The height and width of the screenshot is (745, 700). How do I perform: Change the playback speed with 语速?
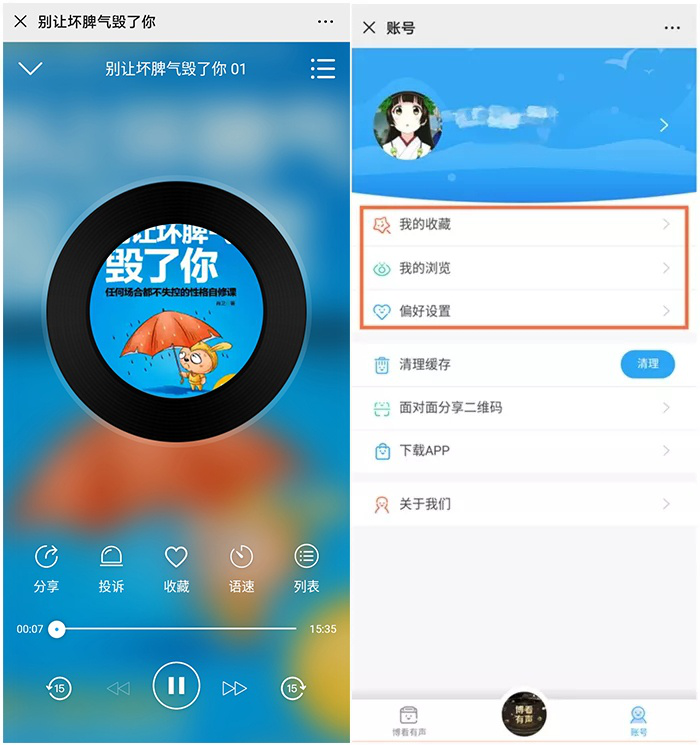tap(241, 568)
